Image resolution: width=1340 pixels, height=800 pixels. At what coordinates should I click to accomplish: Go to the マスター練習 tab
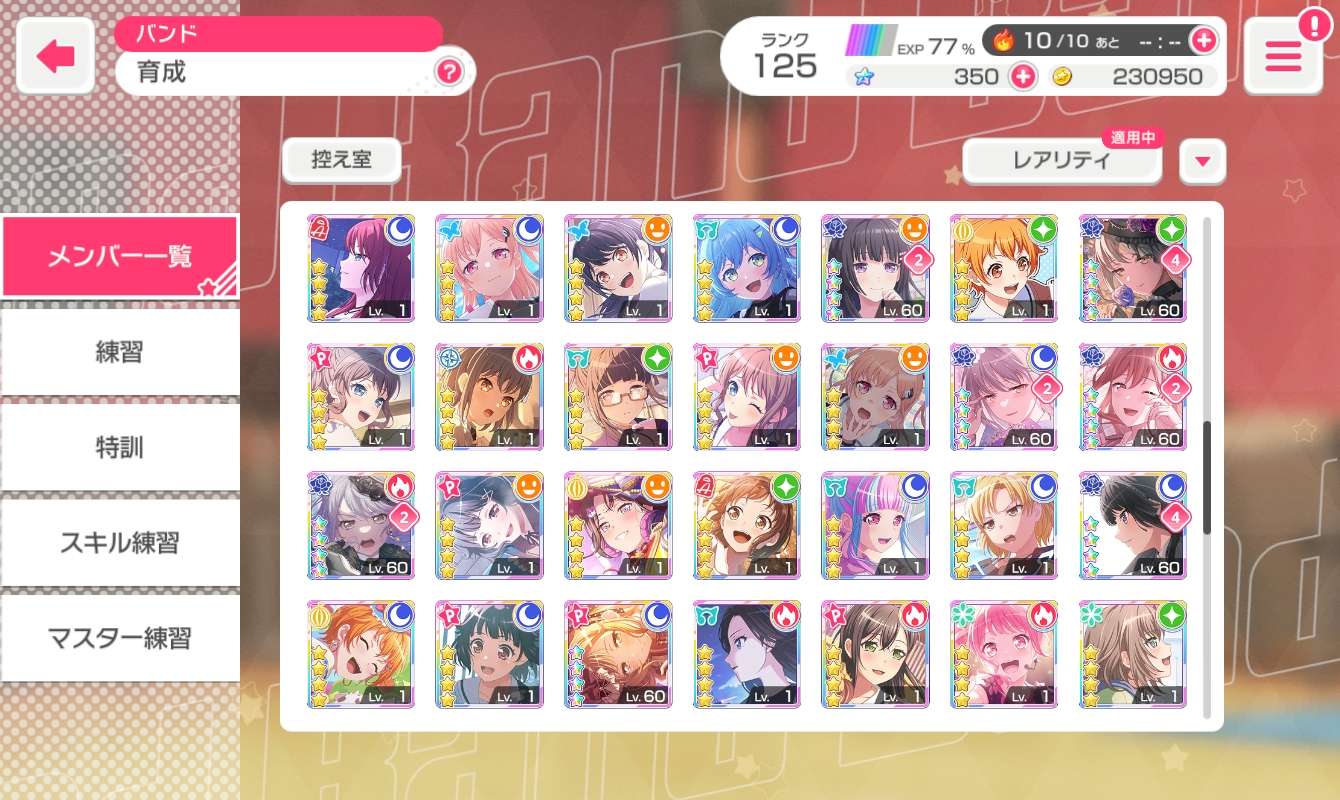119,638
